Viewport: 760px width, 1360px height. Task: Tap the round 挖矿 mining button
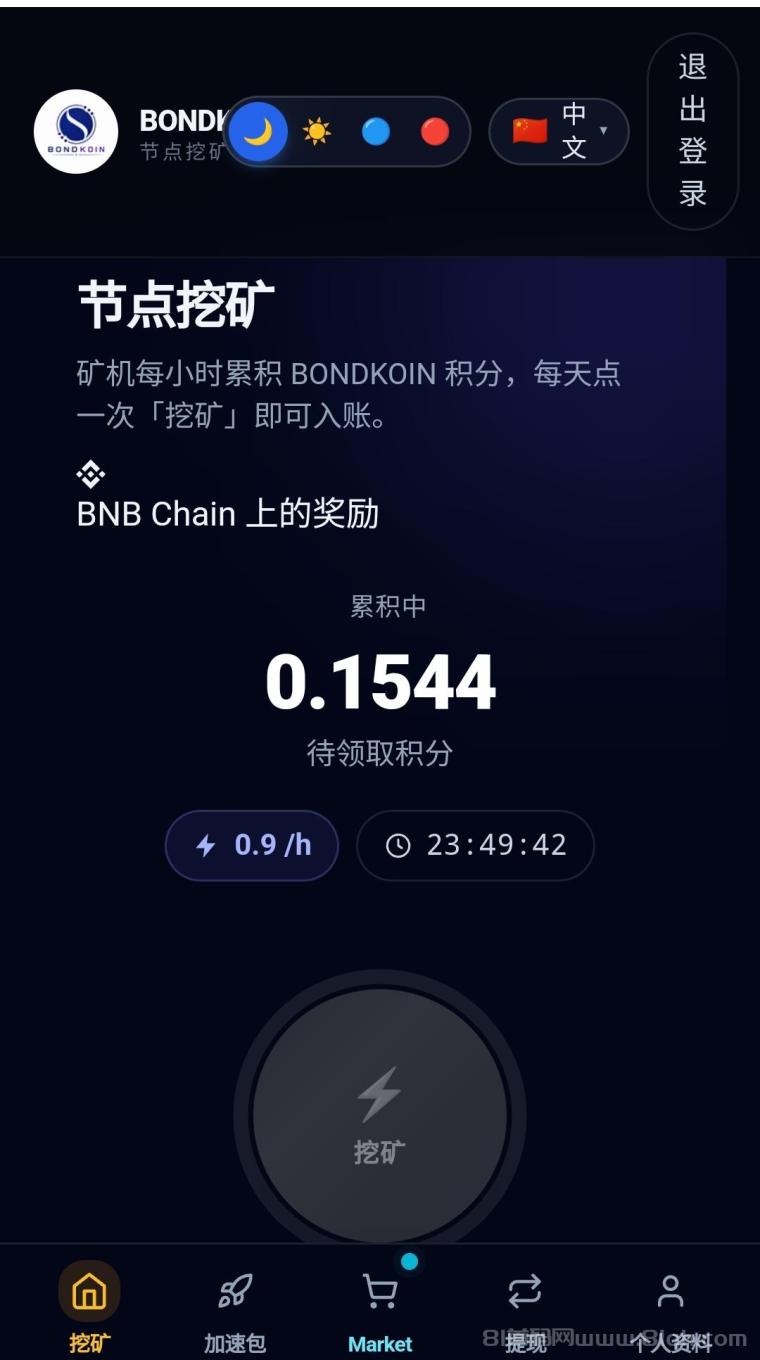(x=380, y=1115)
